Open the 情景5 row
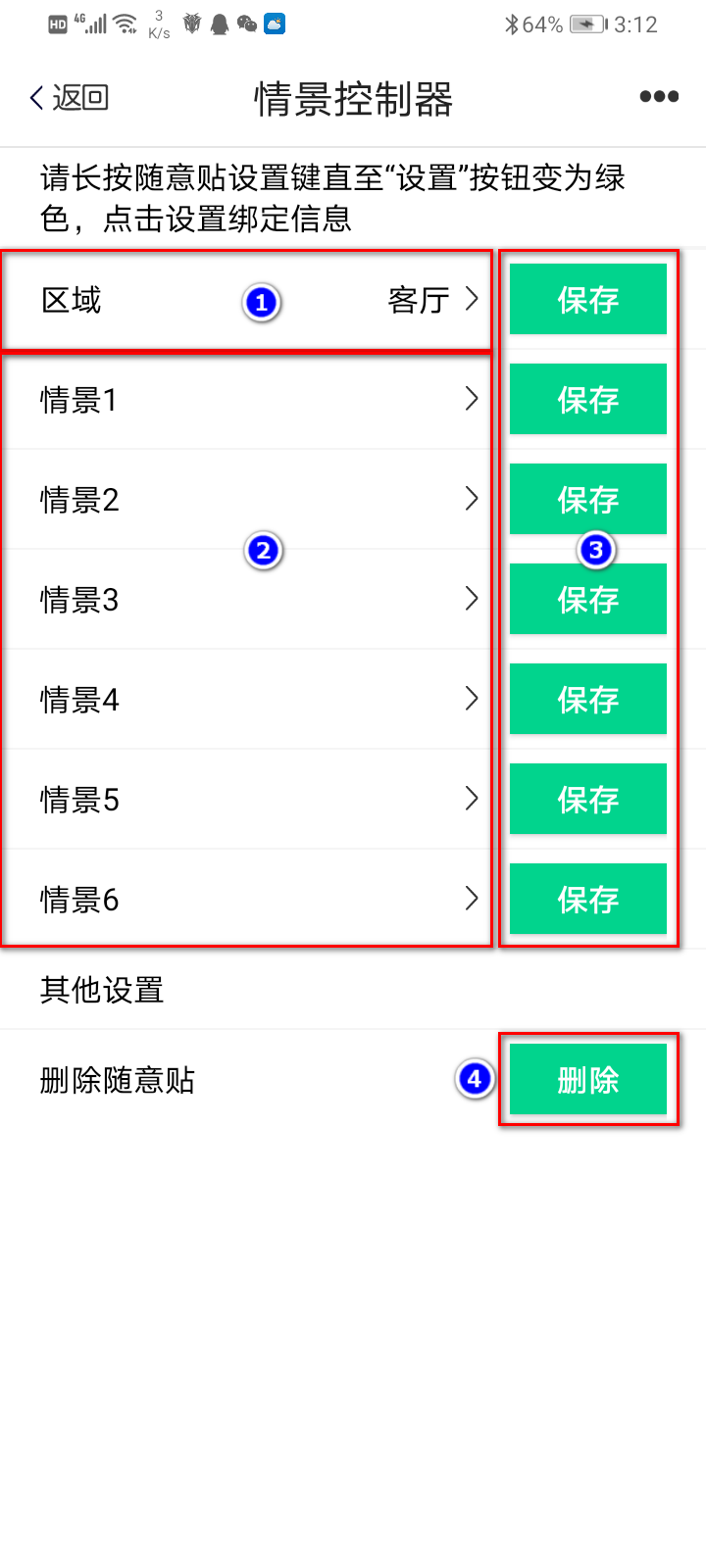This screenshot has height=1568, width=706. pyautogui.click(x=245, y=800)
